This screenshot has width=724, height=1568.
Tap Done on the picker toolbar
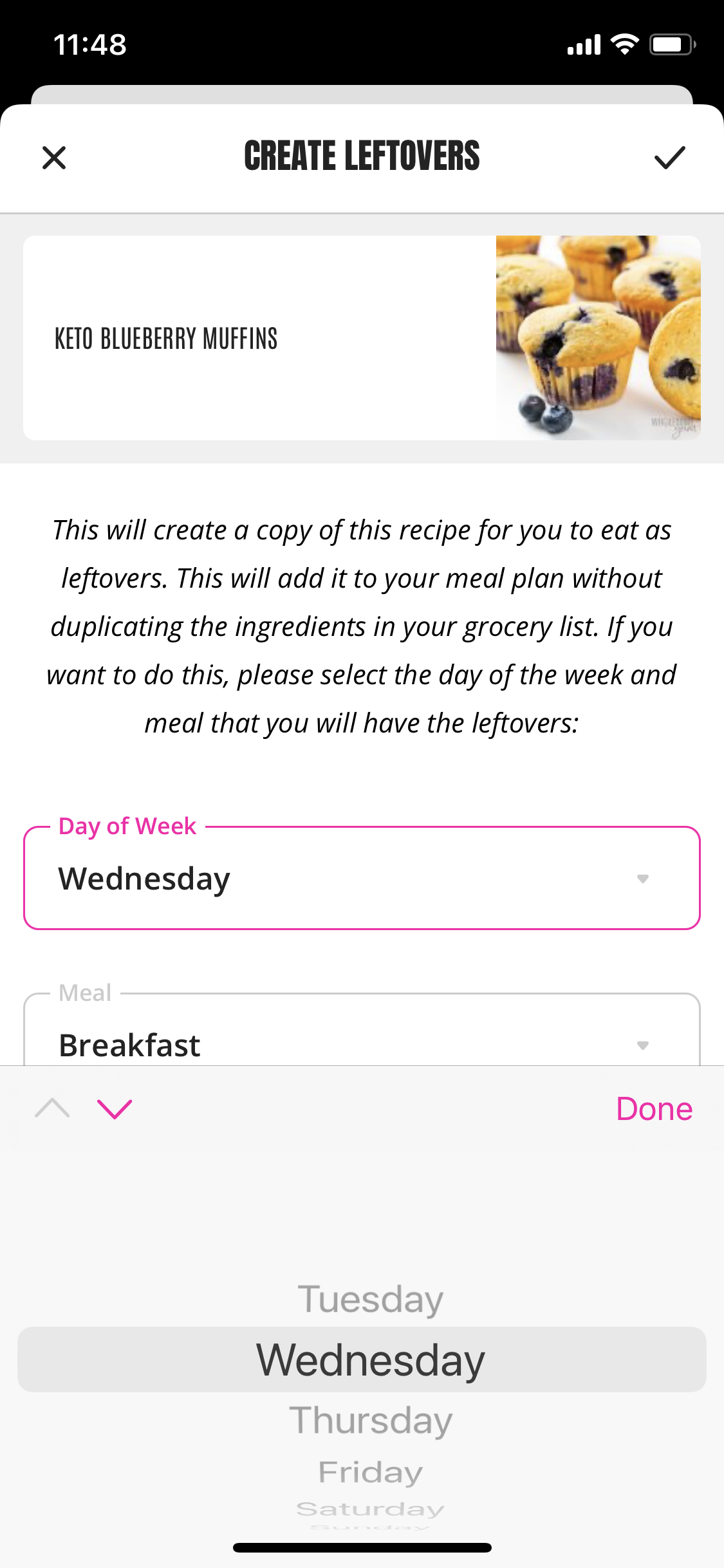click(x=654, y=1109)
